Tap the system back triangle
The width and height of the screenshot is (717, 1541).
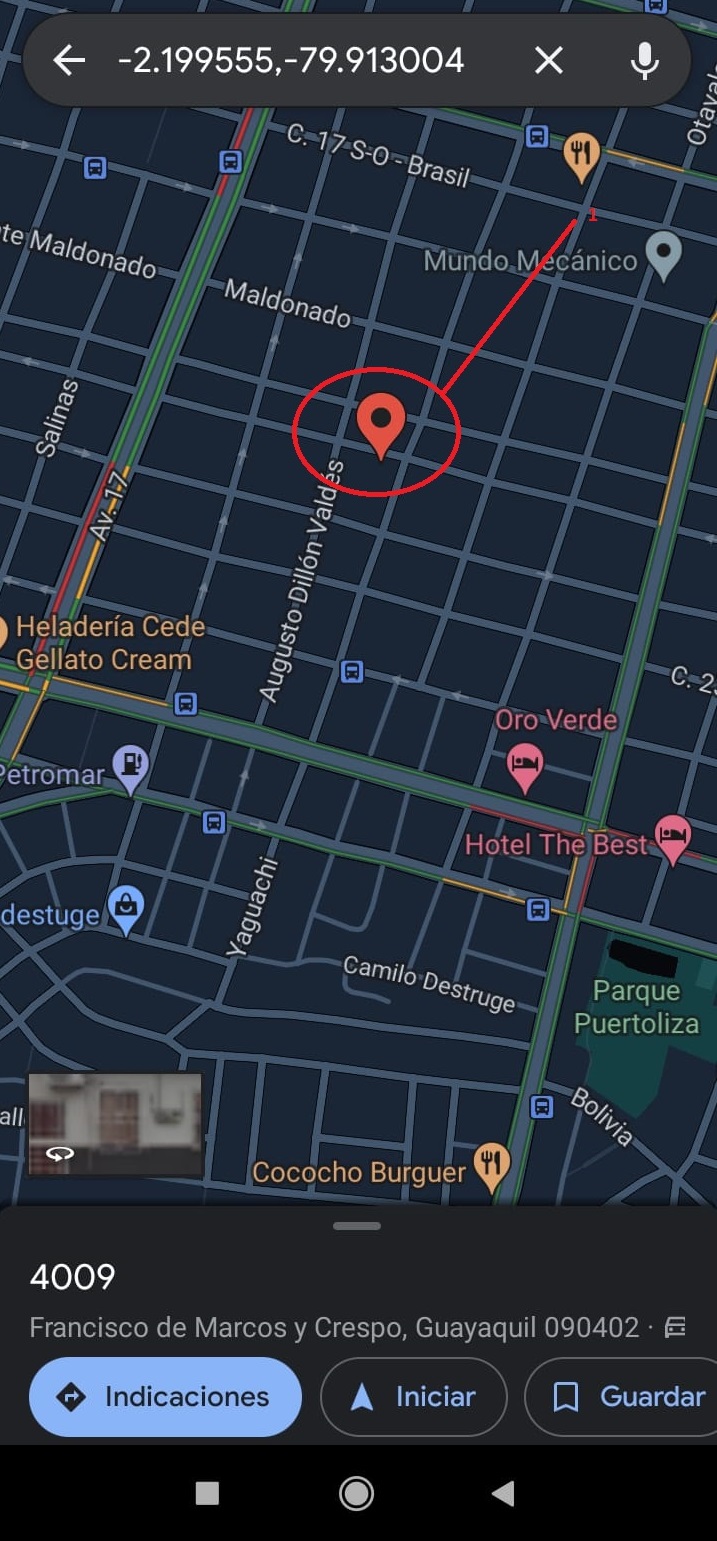pyautogui.click(x=503, y=1494)
